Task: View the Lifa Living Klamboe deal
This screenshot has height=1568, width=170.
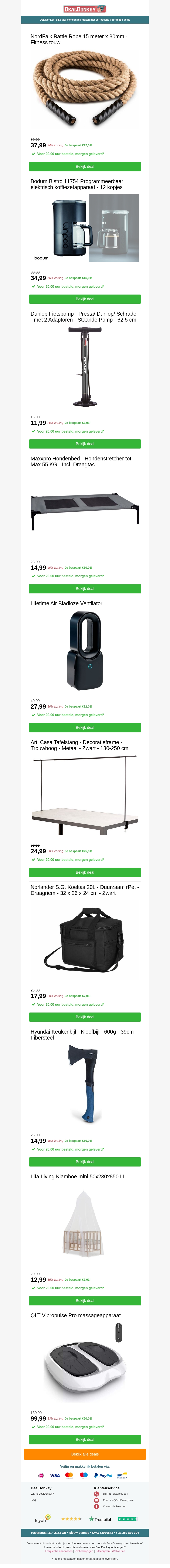Action: tap(85, 1301)
